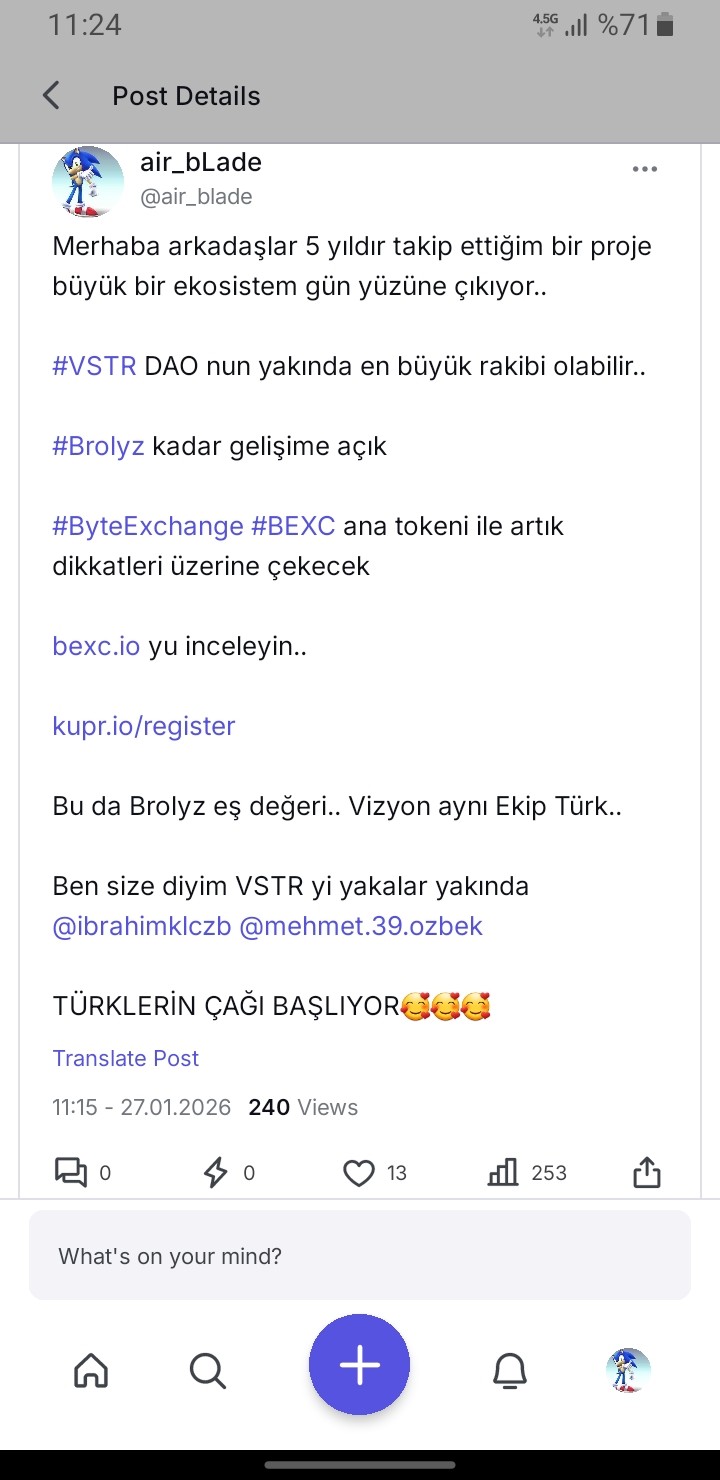Visit the bexc.io link

tap(96, 646)
